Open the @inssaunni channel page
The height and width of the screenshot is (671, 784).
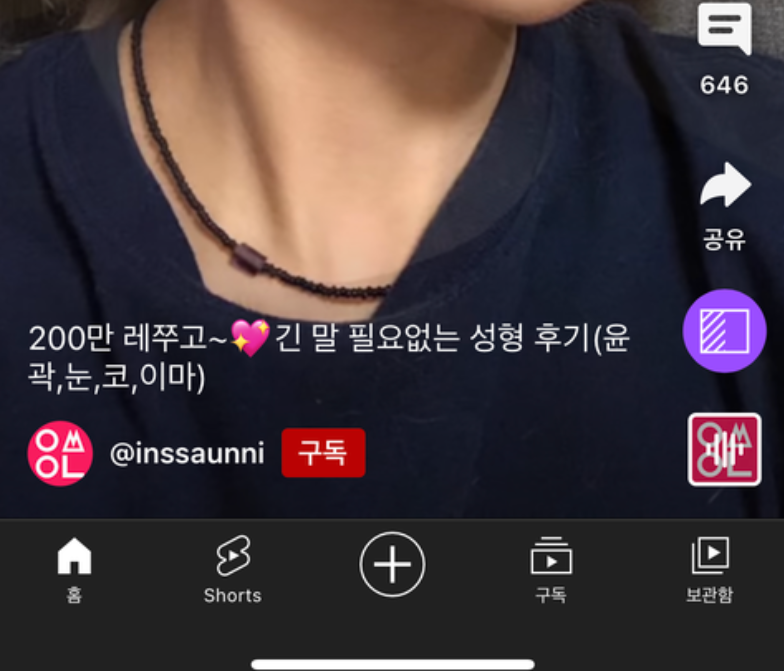click(x=186, y=454)
